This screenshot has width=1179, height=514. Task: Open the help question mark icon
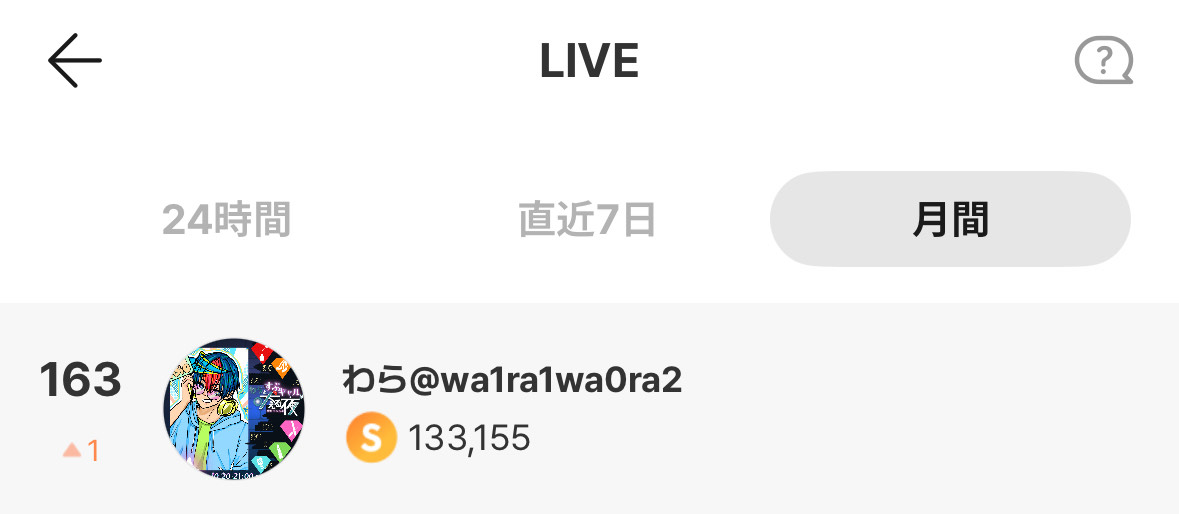(x=1103, y=62)
